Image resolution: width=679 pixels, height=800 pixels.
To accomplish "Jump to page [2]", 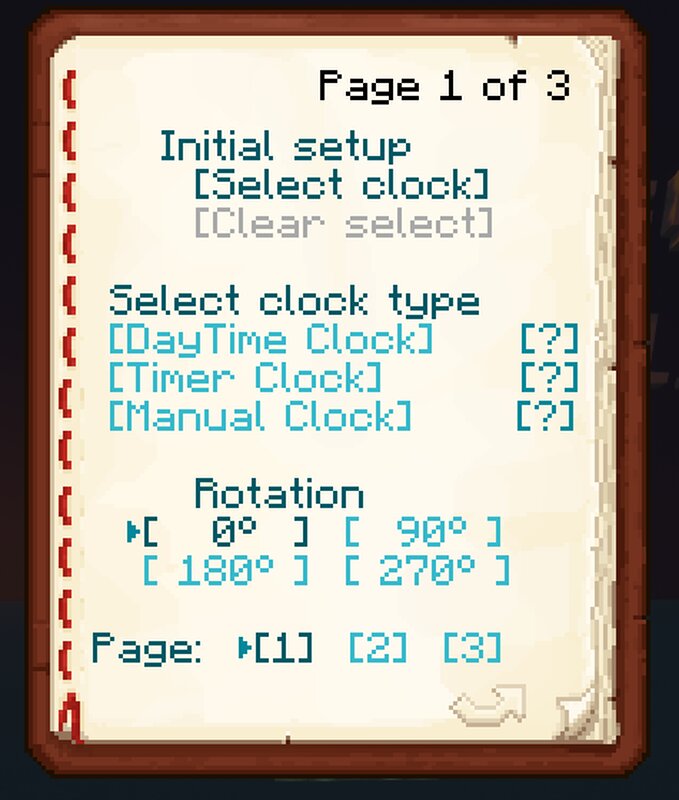I will pyautogui.click(x=378, y=649).
